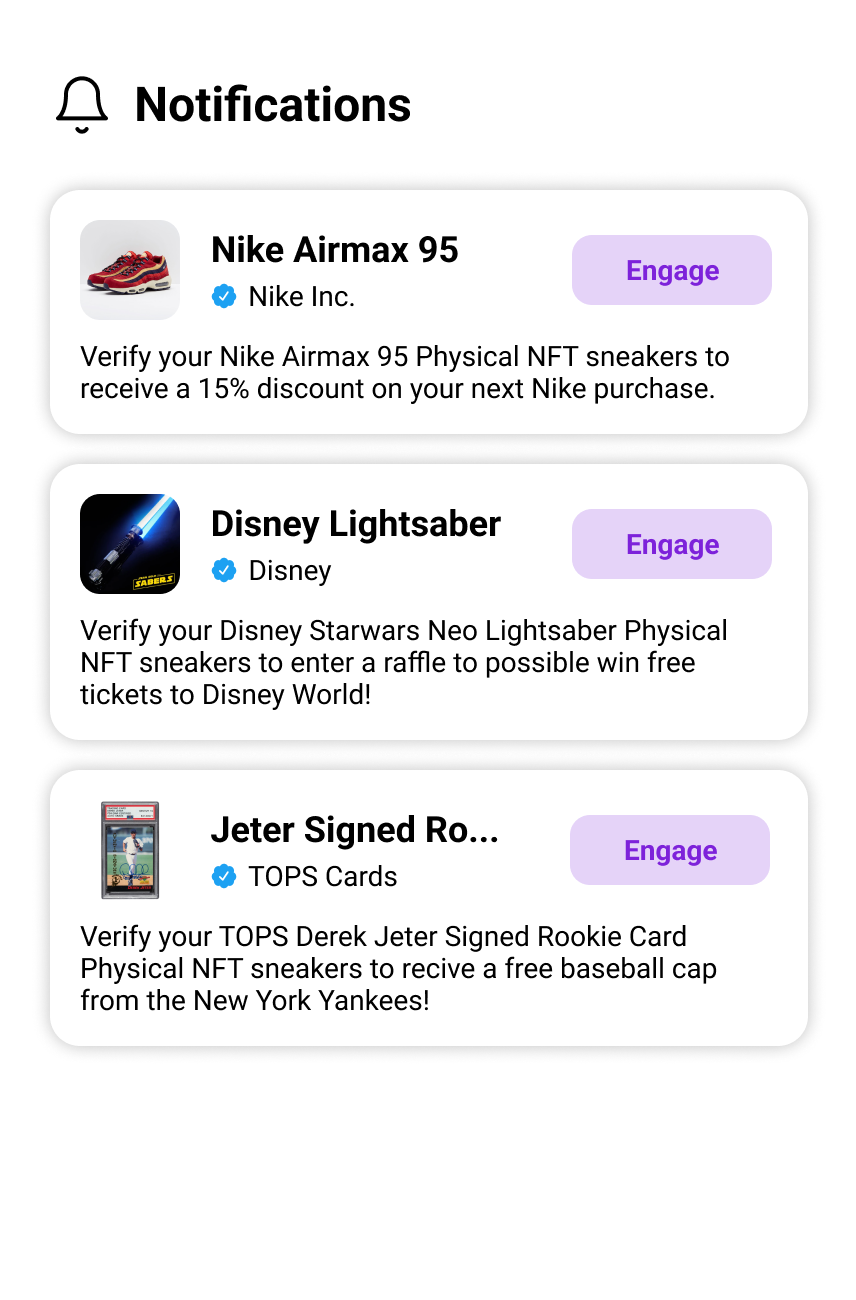856x1300 pixels.
Task: Open the Nike Airmax 95 notification card
Action: pyautogui.click(x=400, y=372)
